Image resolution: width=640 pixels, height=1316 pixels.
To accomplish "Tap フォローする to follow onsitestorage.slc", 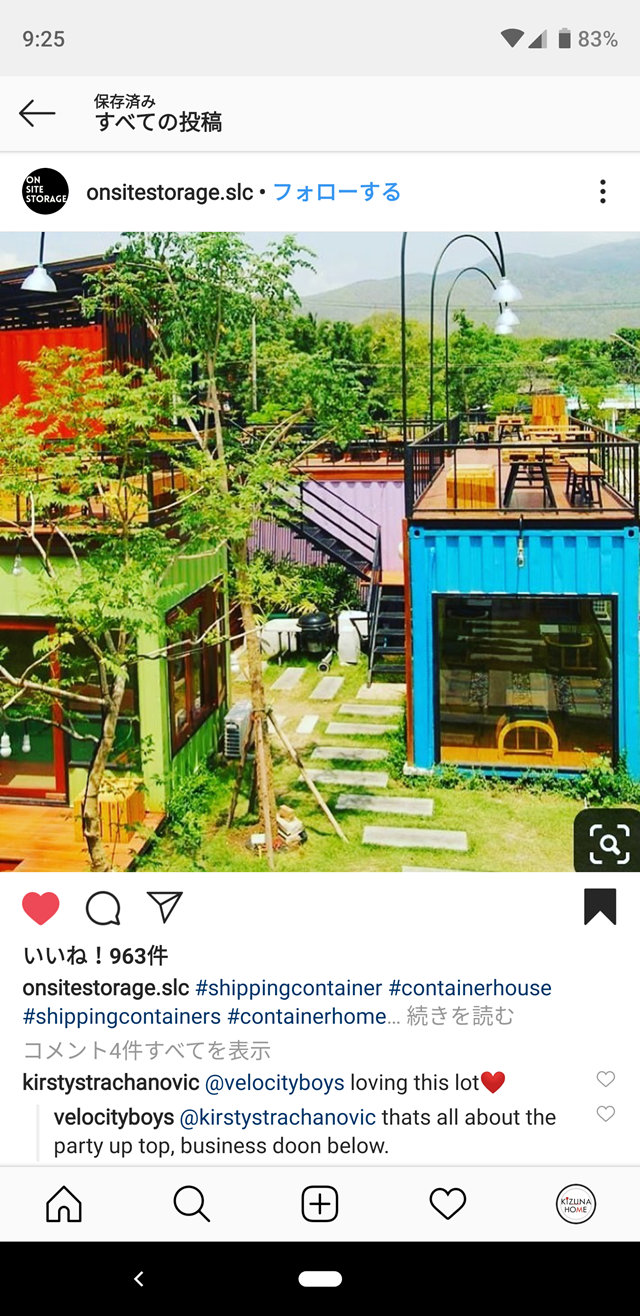I will pyautogui.click(x=337, y=192).
